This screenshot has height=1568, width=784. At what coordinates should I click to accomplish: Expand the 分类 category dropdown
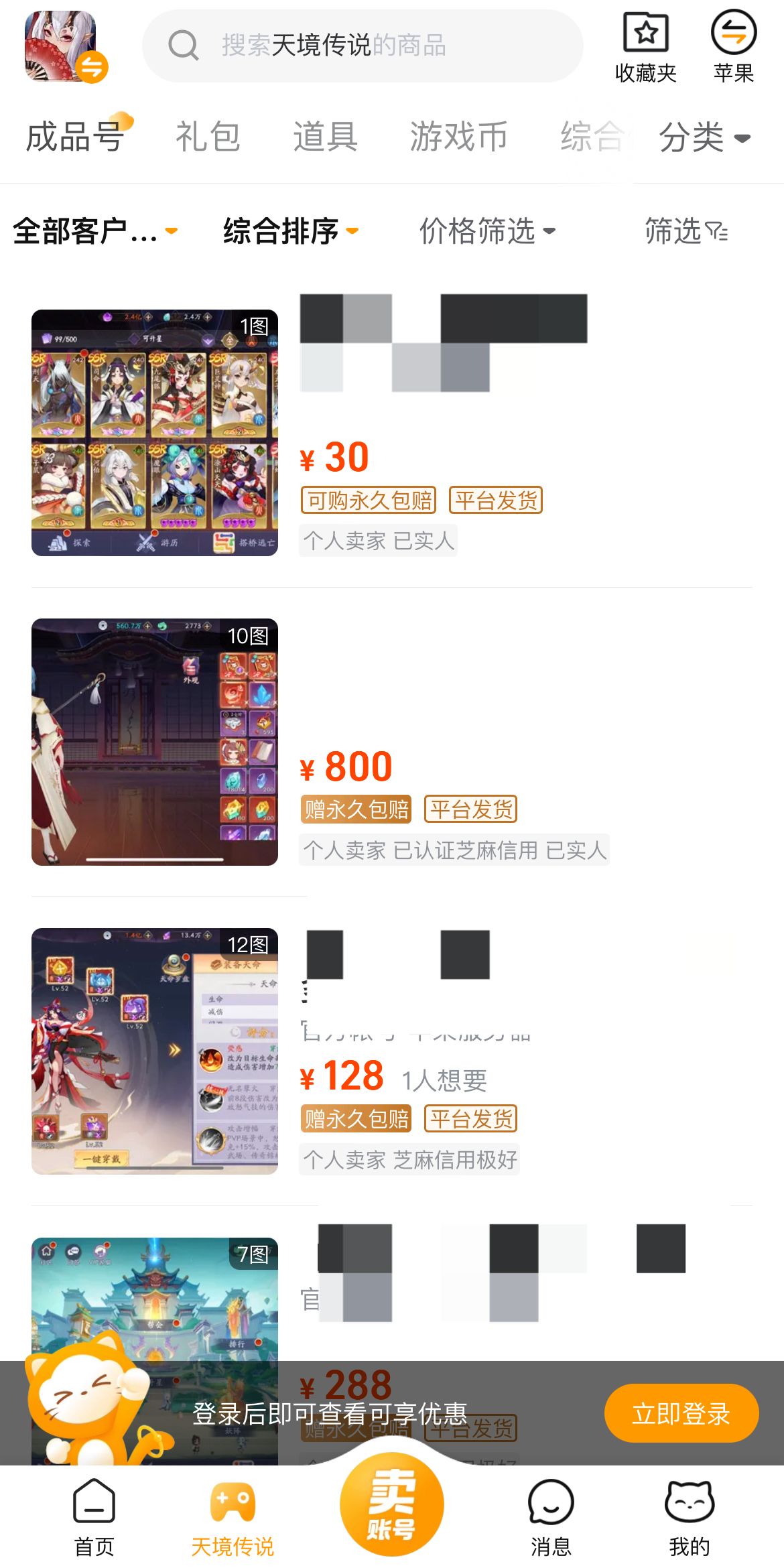(x=704, y=137)
